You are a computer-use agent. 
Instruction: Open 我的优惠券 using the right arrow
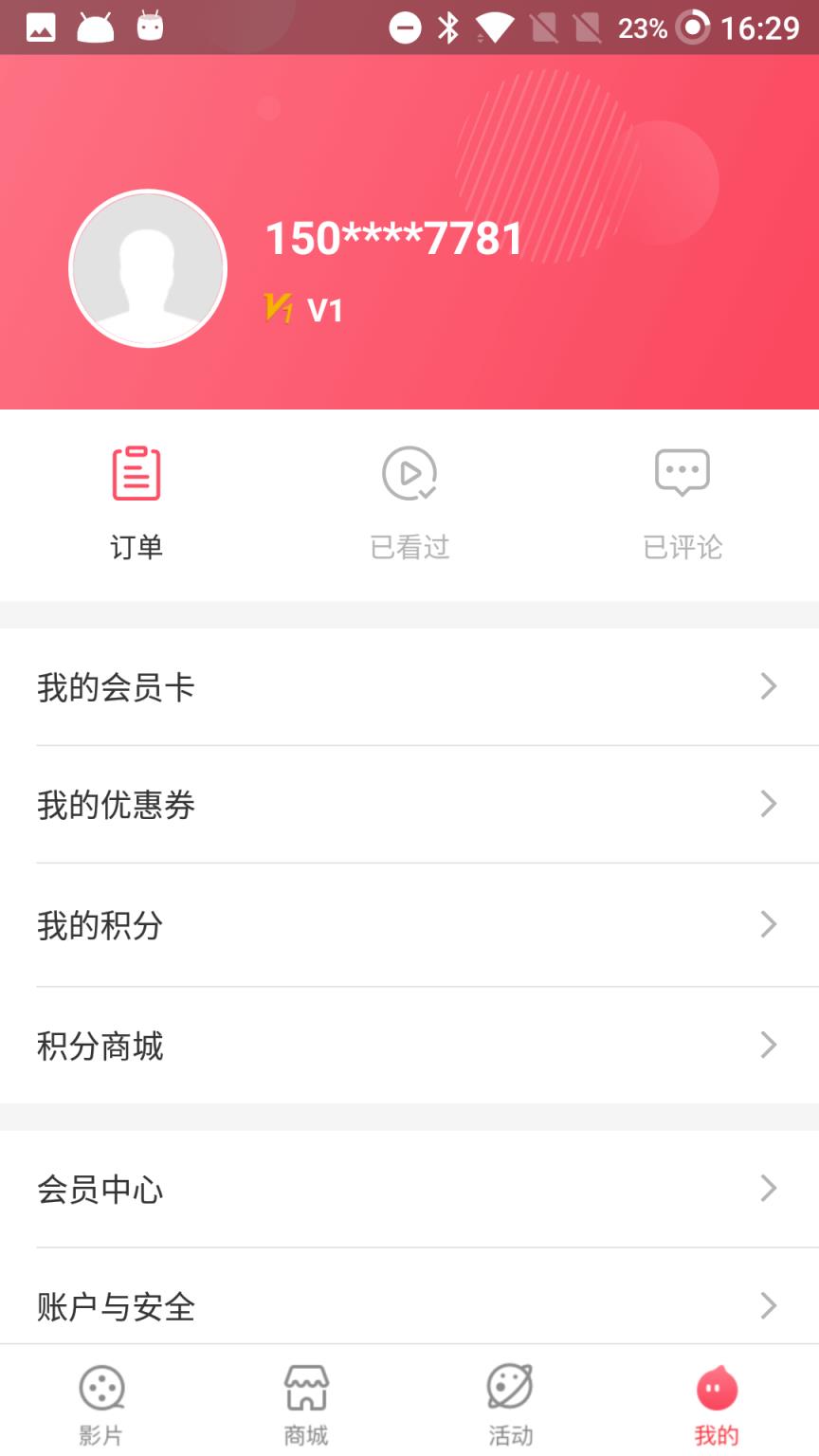click(x=768, y=804)
